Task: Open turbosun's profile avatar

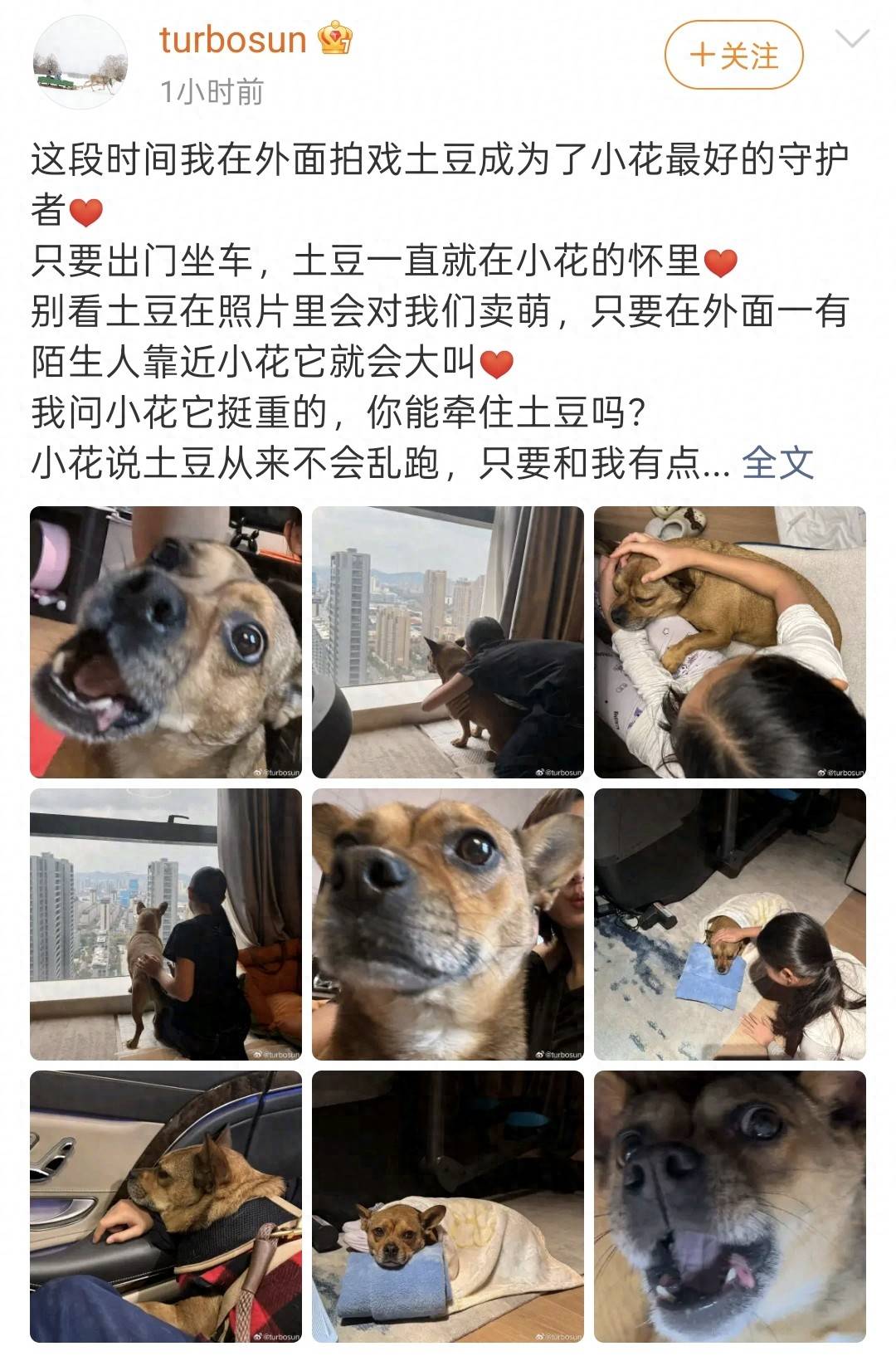Action: pos(80,61)
